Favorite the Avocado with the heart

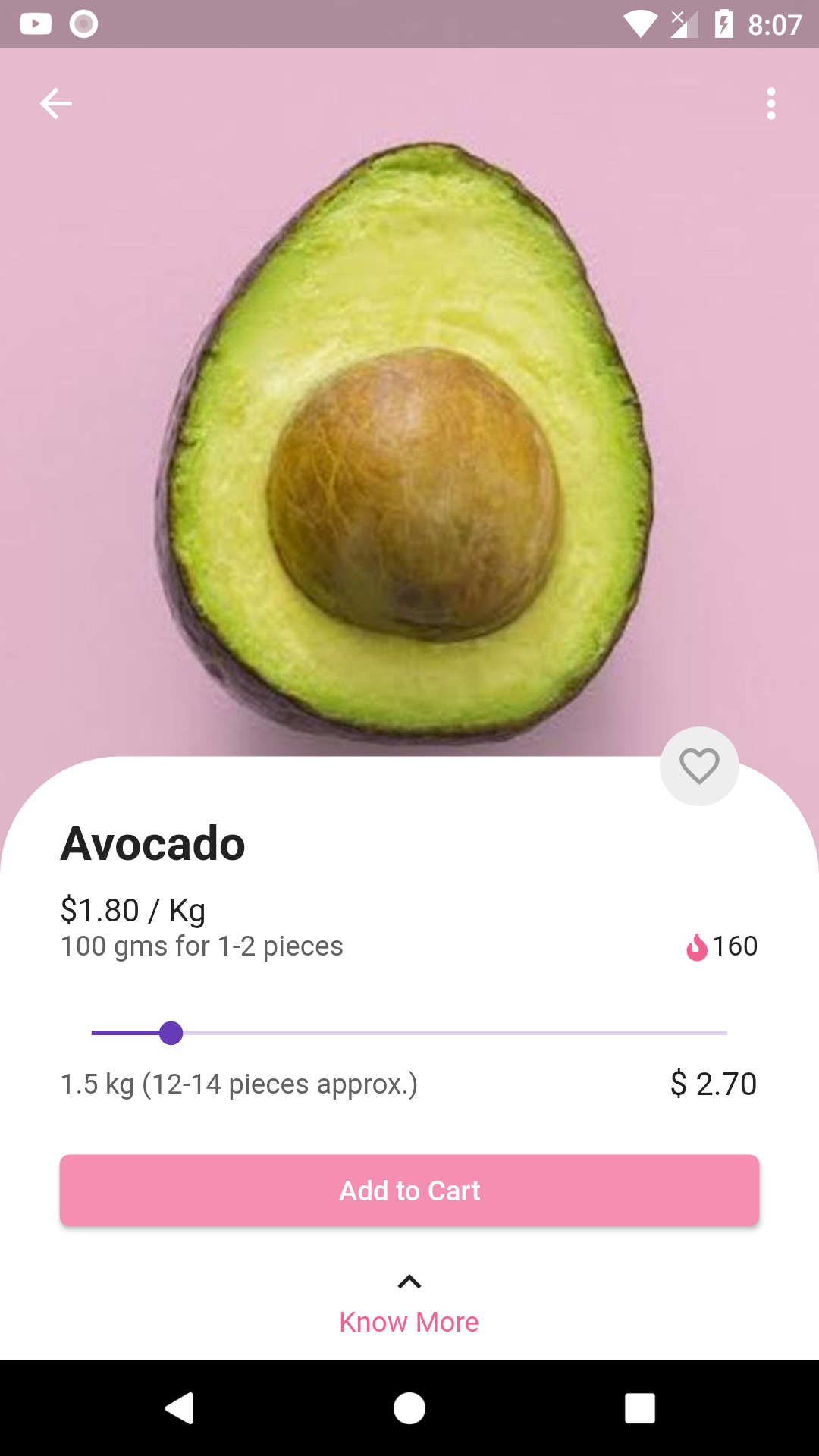[699, 766]
